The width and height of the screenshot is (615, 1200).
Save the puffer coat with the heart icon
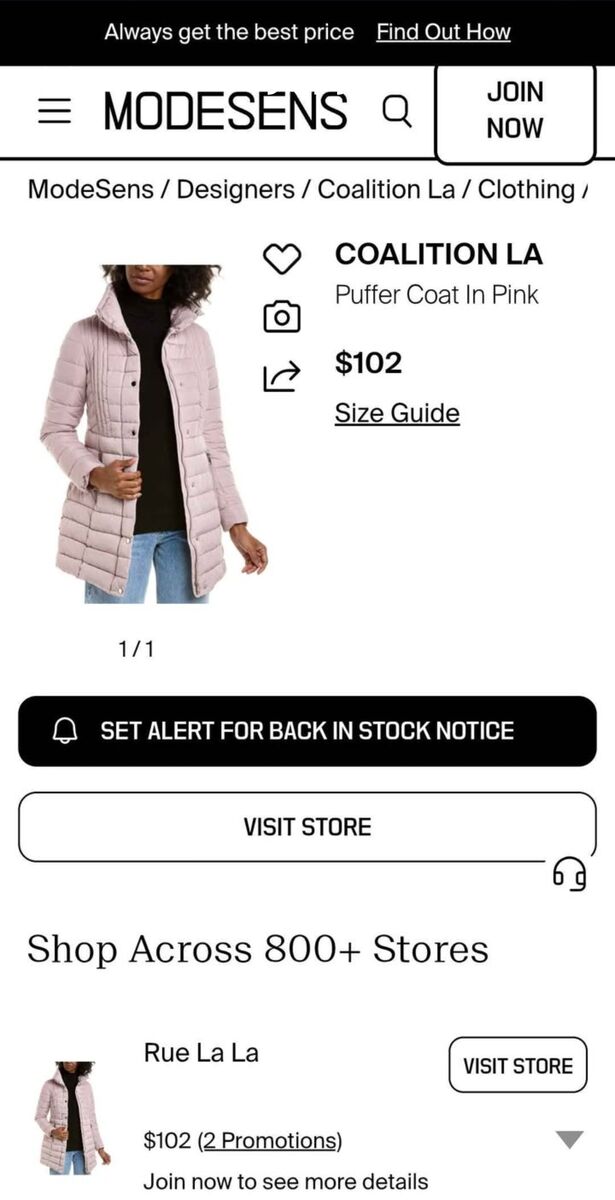point(281,259)
